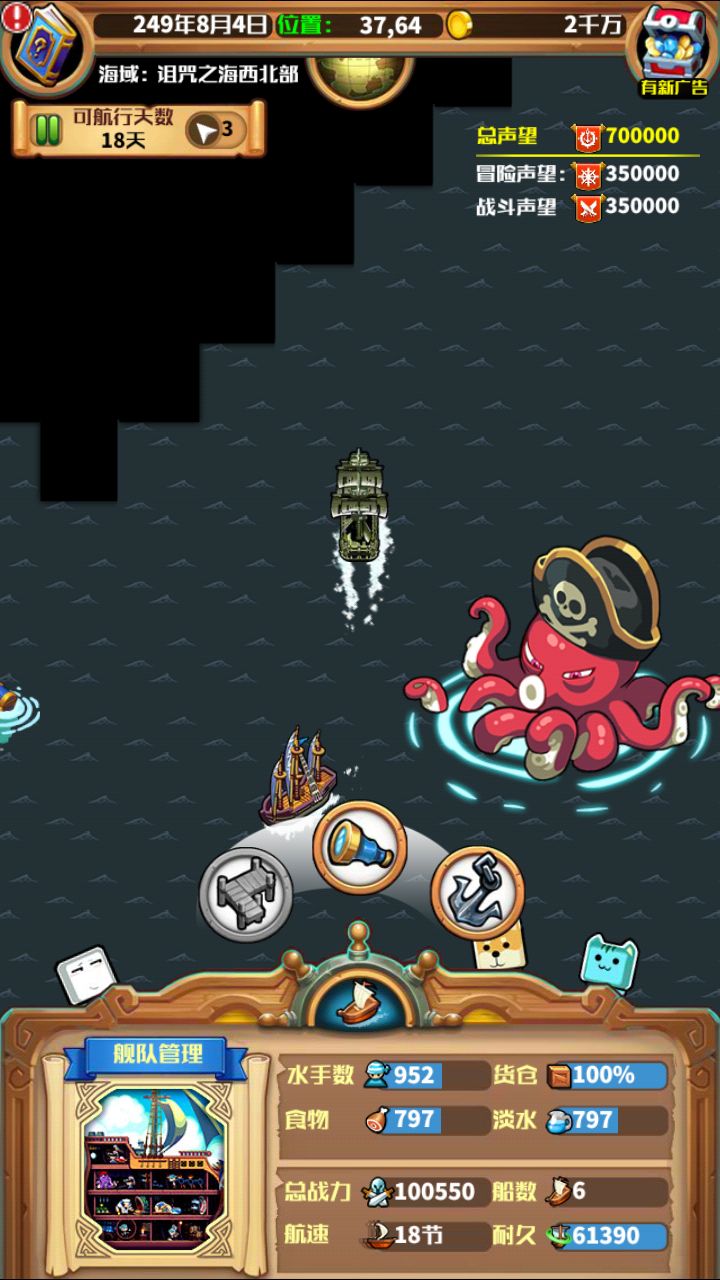The height and width of the screenshot is (1280, 720).
Task: Tap the anchor button
Action: (x=477, y=893)
